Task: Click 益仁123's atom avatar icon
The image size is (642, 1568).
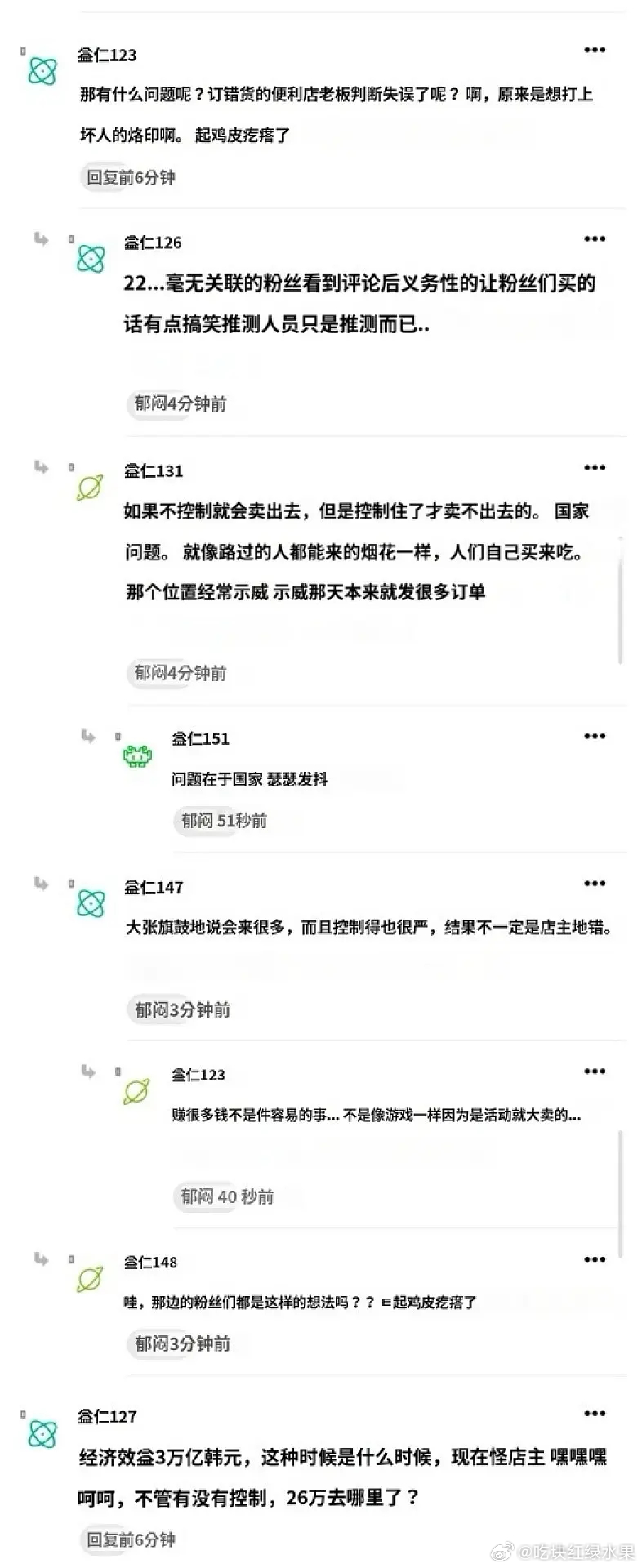Action: [42, 72]
